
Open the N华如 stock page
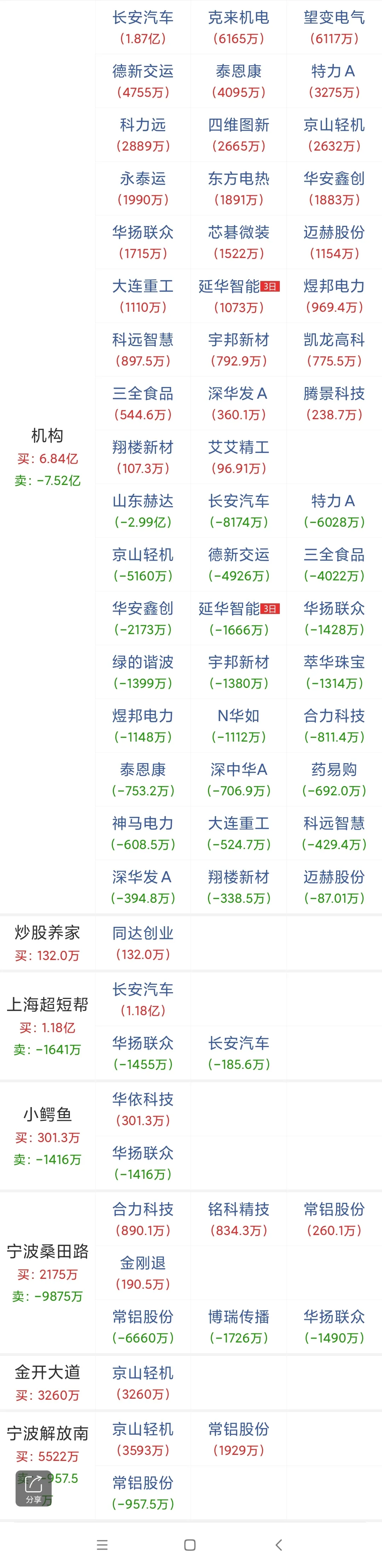pos(238,726)
